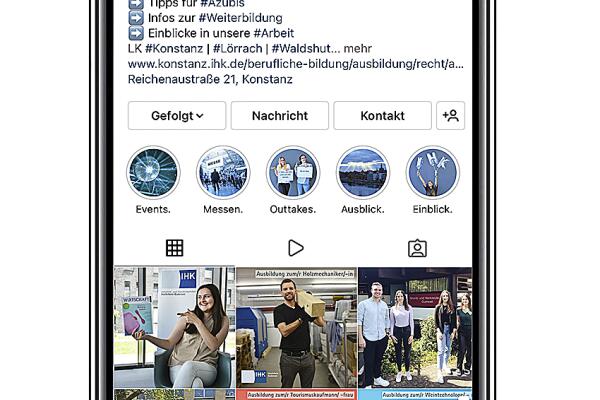Tap the Nachricht button
600x400 pixels.
280,116
